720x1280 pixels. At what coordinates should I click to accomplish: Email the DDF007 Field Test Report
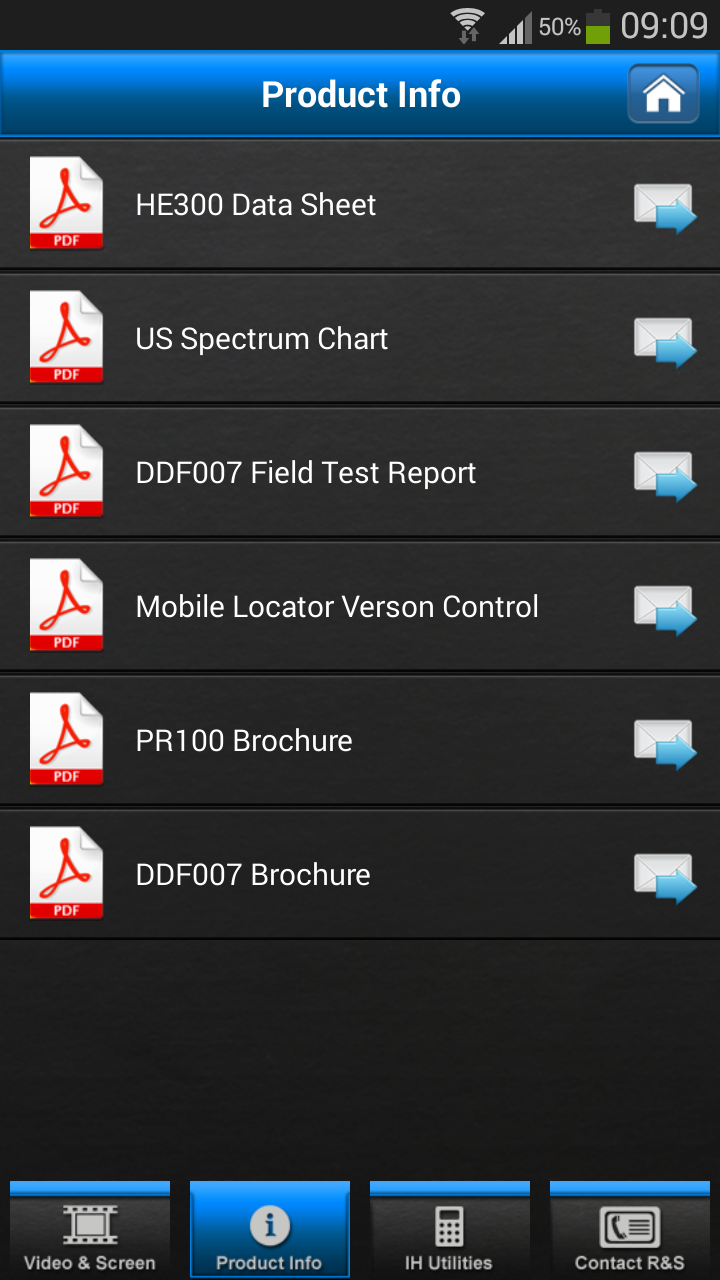(665, 475)
